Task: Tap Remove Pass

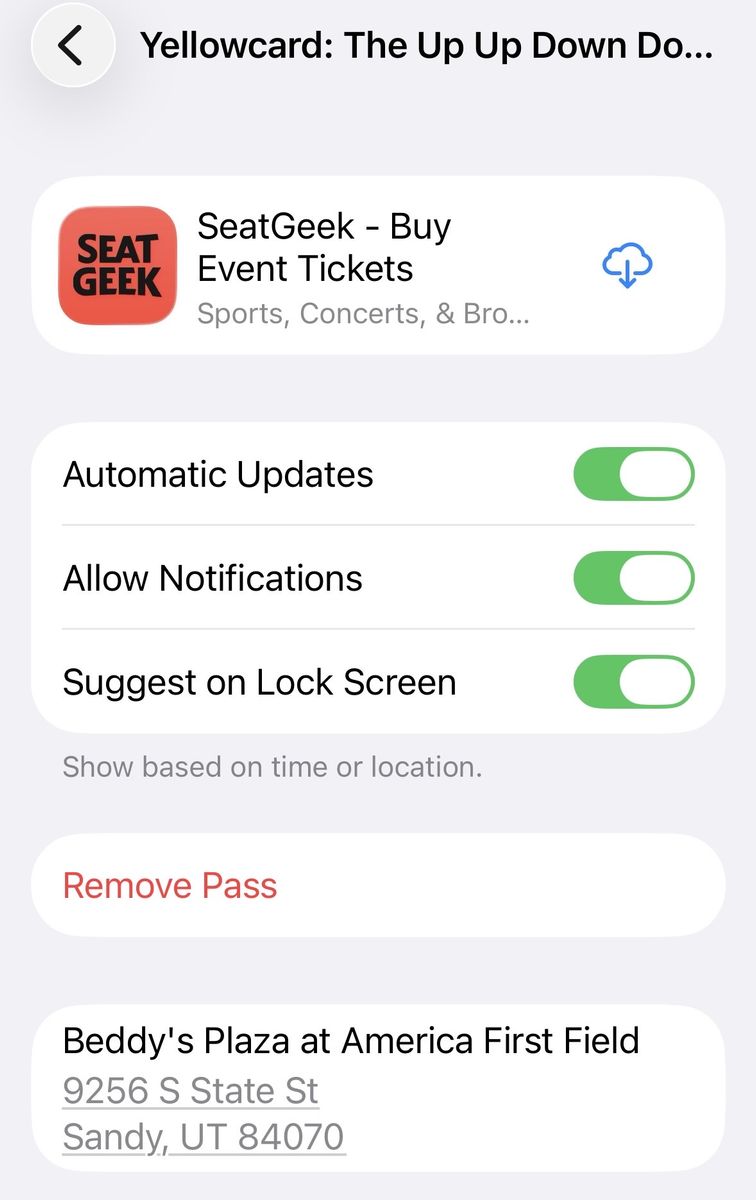Action: coord(377,886)
